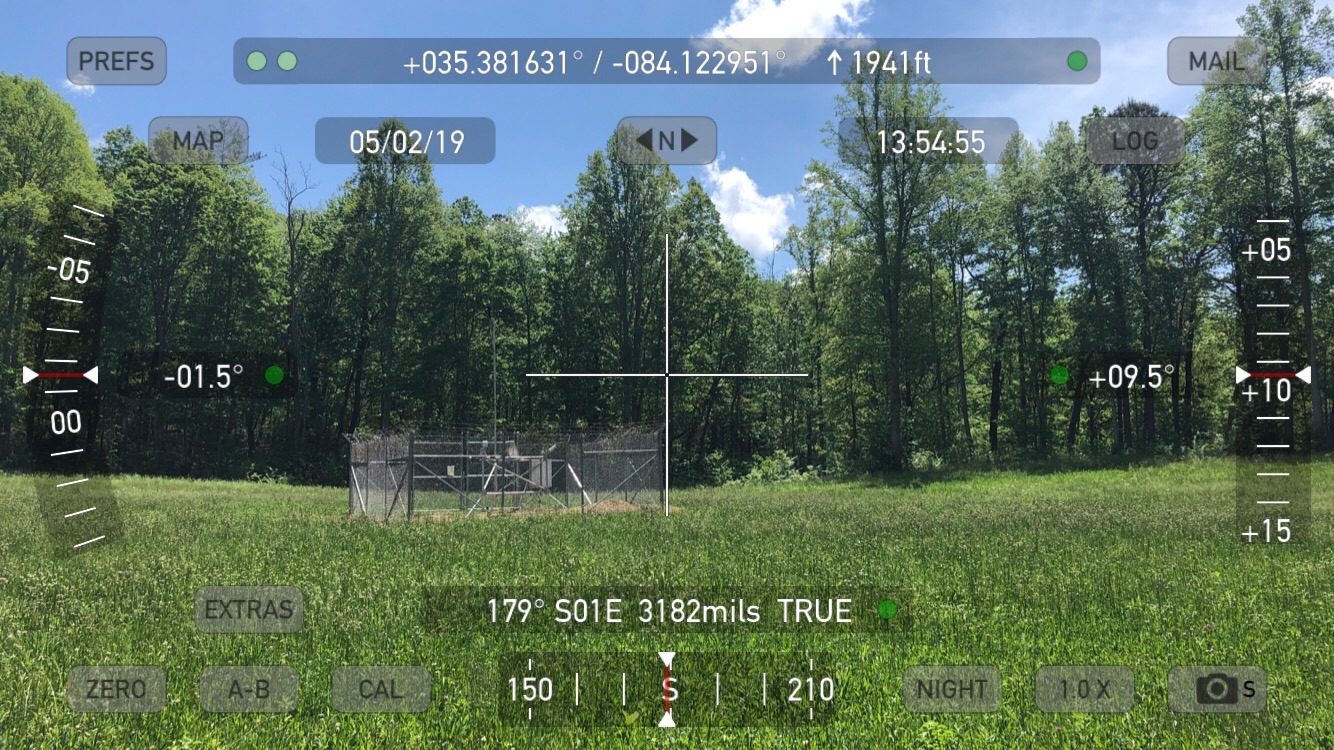Viewport: 1334px width, 750px height.
Task: Tap the MAIL button
Action: [1216, 61]
